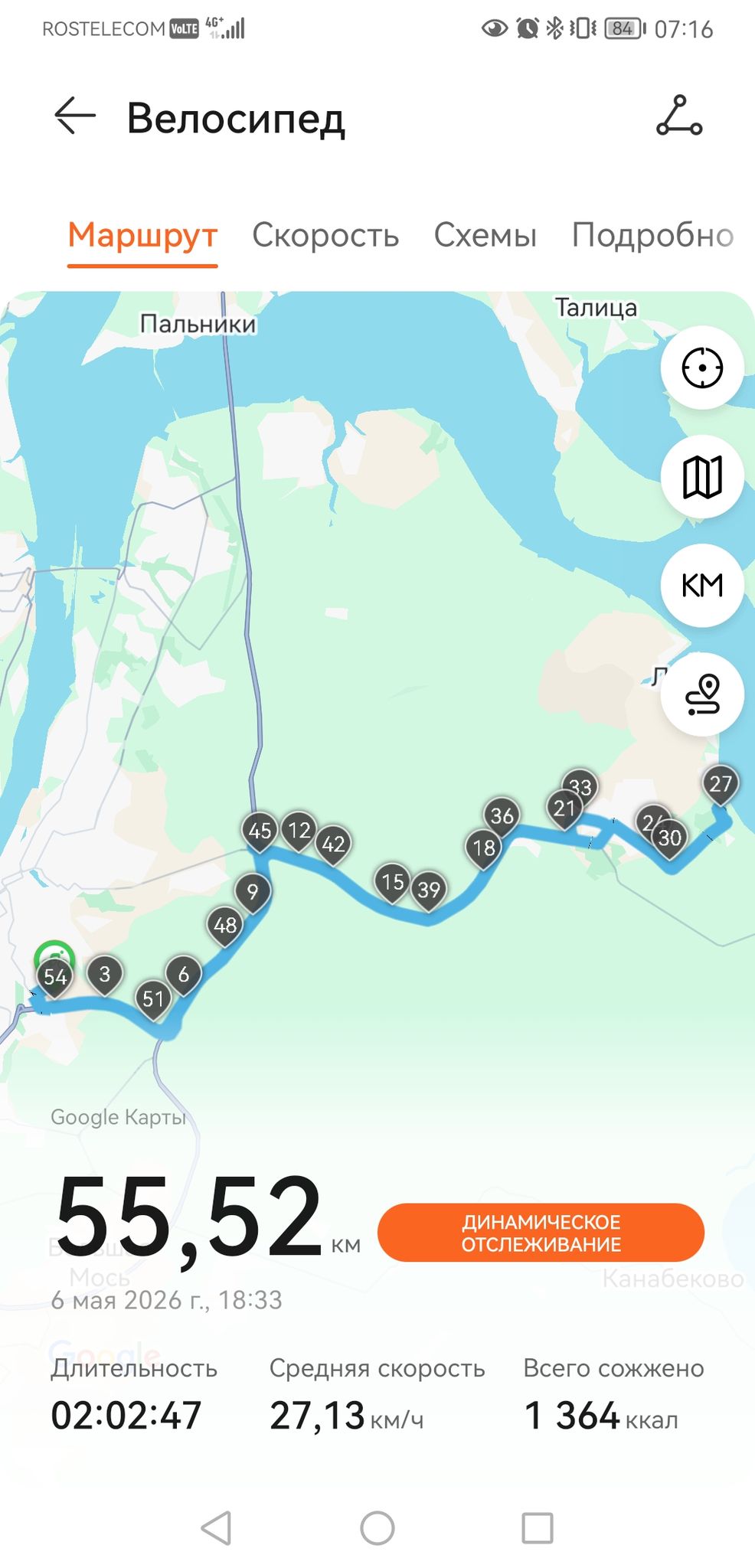Start Динамическое отслеживание playback
The width and height of the screenshot is (755, 1568).
click(541, 1233)
